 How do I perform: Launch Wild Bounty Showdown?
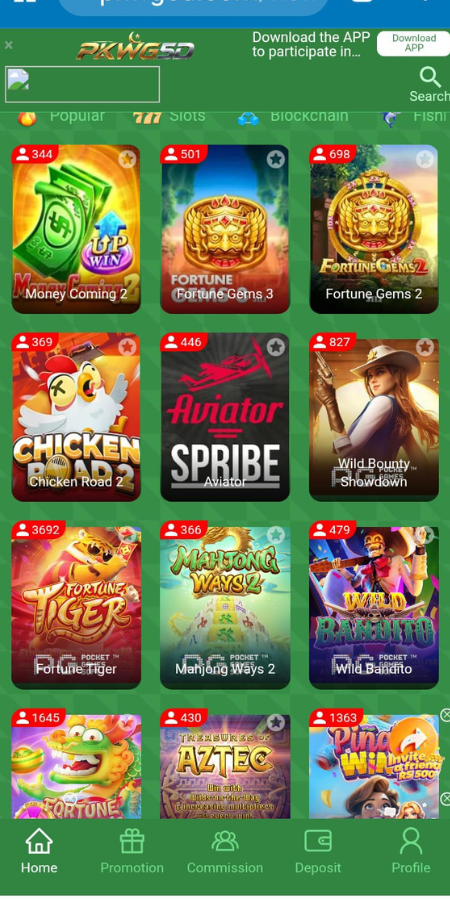[374, 417]
